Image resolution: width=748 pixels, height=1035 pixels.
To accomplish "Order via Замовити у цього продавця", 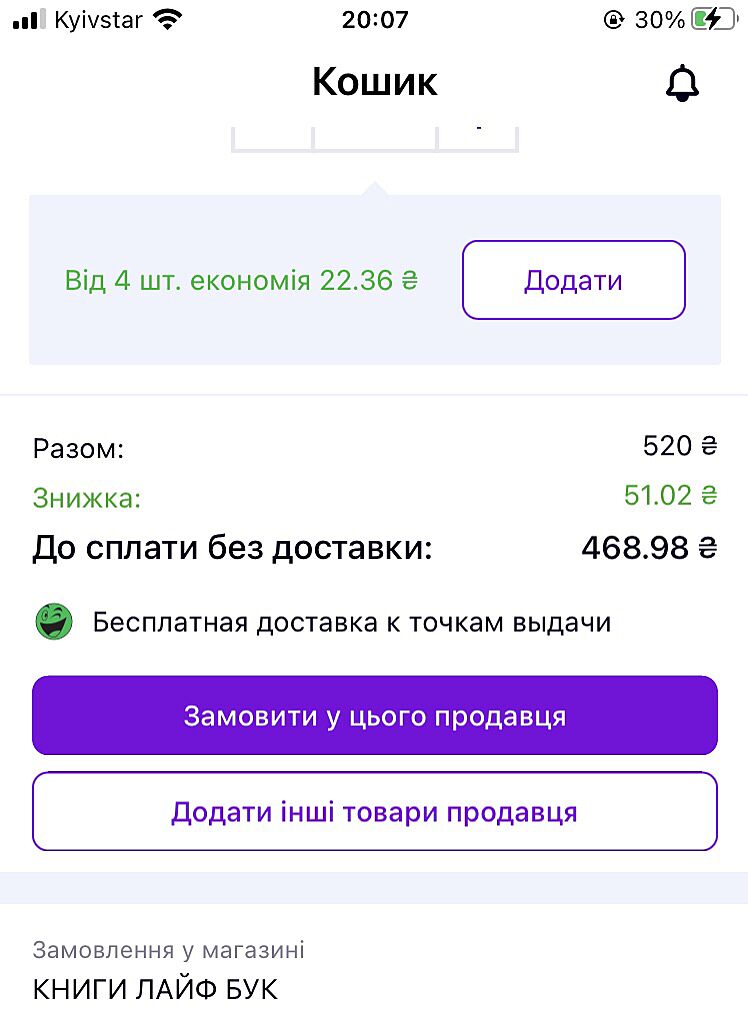I will pos(375,716).
